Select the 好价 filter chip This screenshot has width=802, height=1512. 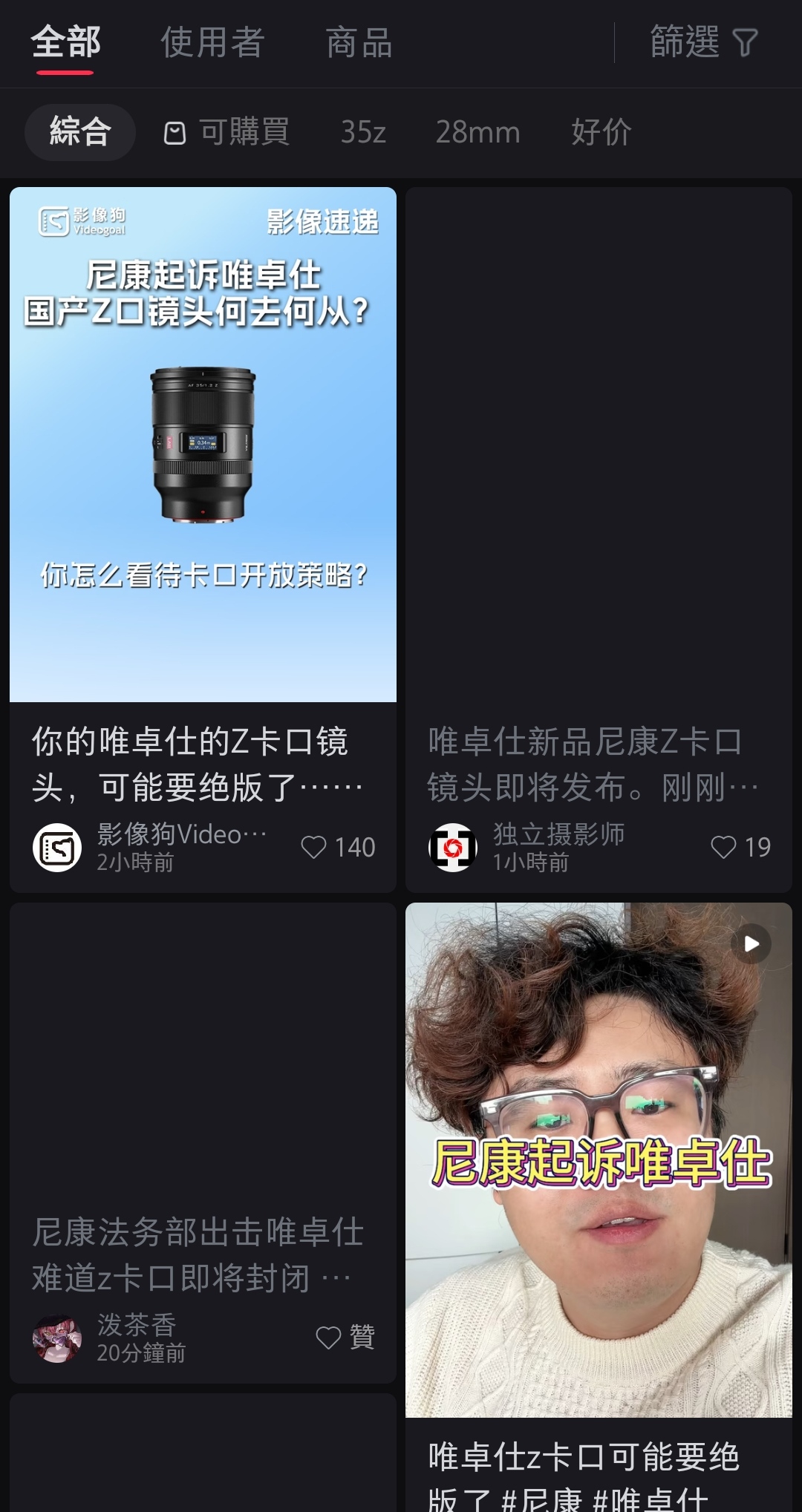[601, 132]
